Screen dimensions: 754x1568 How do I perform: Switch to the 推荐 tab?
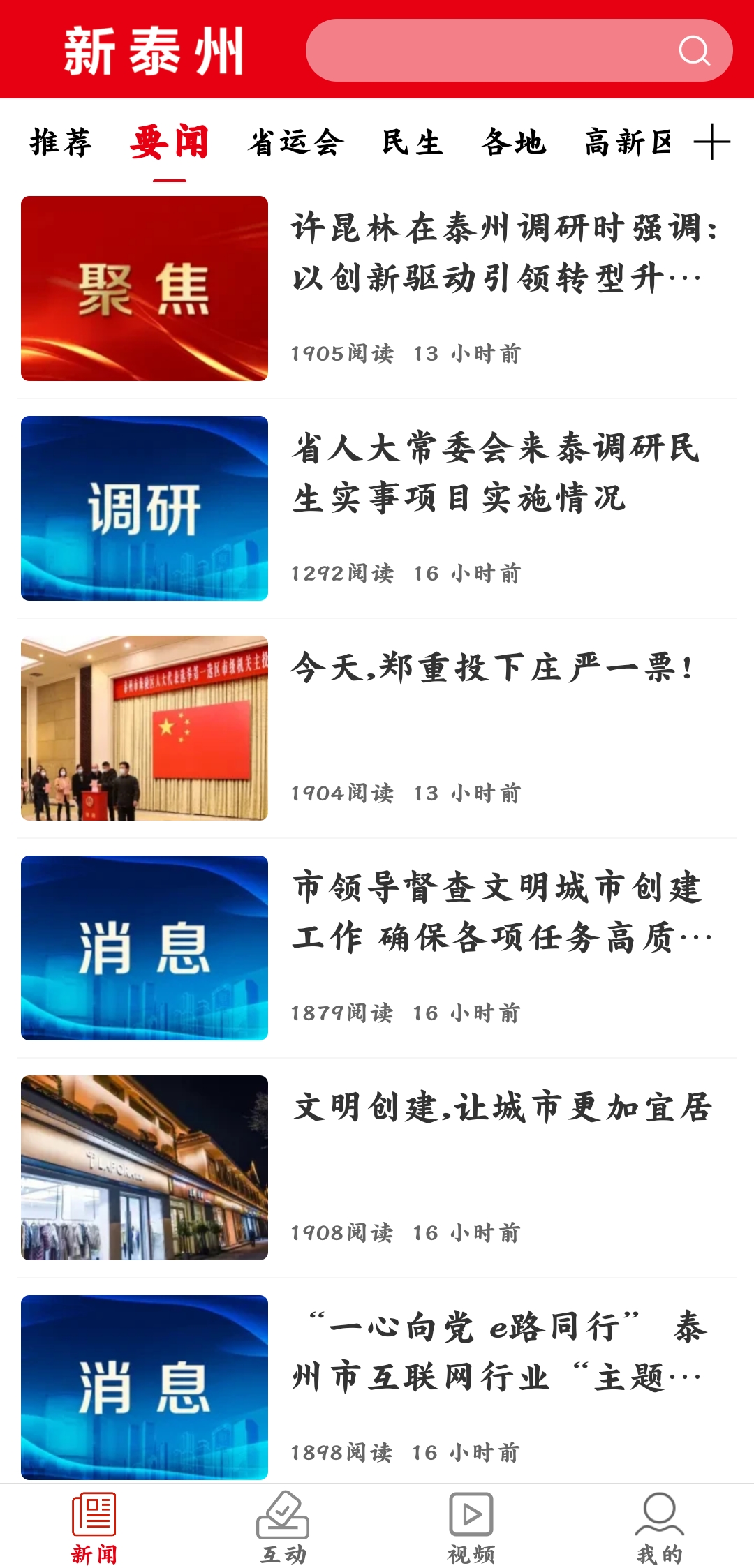(61, 143)
